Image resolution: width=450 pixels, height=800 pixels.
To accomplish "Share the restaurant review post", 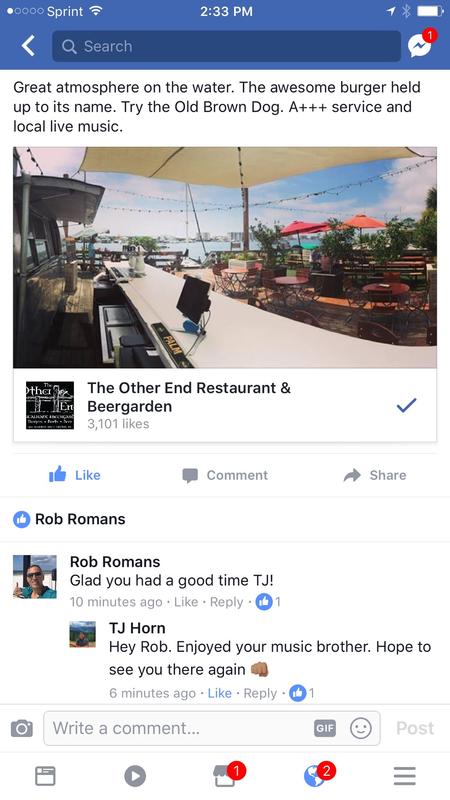I will pos(375,475).
